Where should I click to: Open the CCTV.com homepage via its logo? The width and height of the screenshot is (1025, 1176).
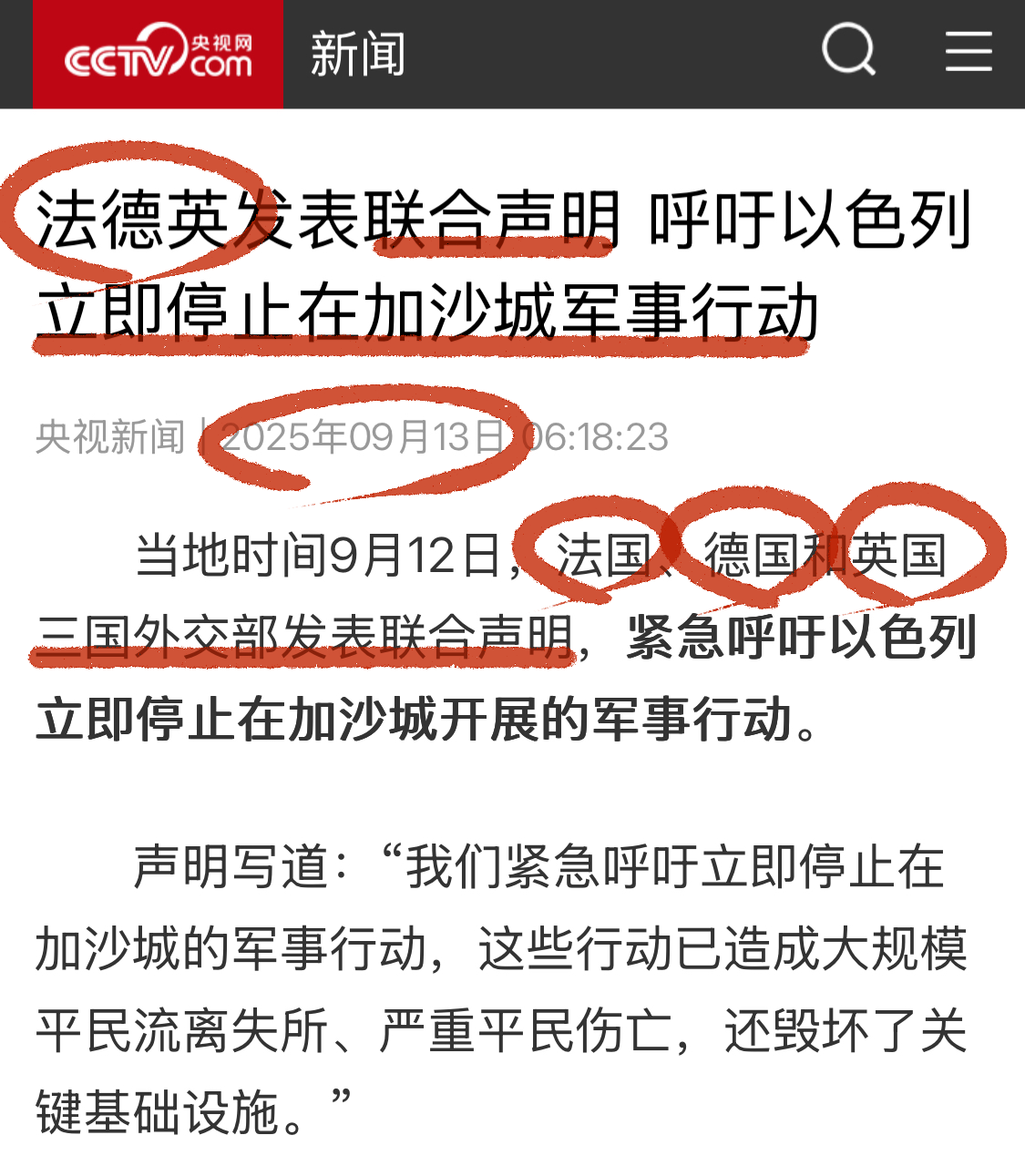pos(158,55)
